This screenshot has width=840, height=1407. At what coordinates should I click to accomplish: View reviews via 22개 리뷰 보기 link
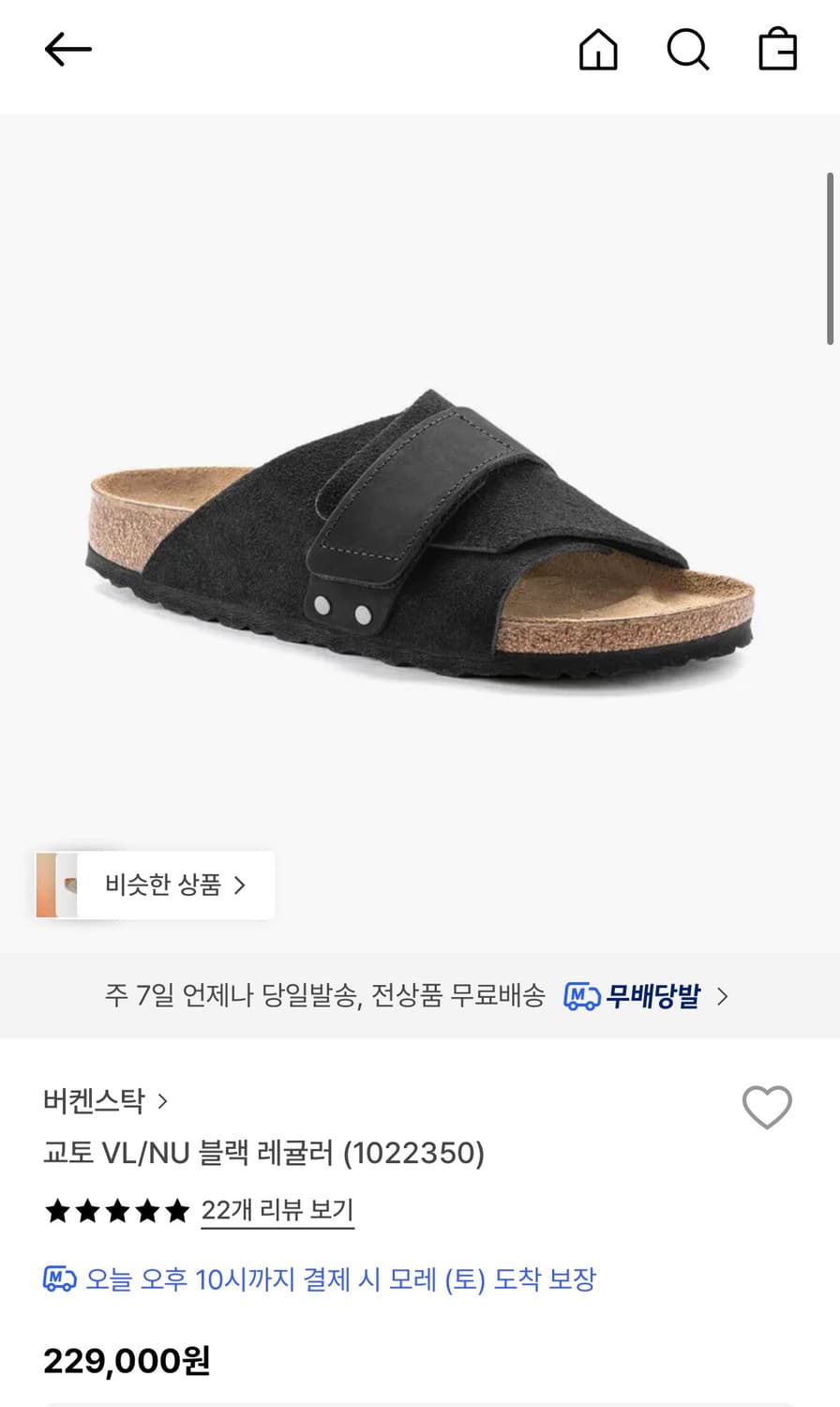(x=277, y=1211)
